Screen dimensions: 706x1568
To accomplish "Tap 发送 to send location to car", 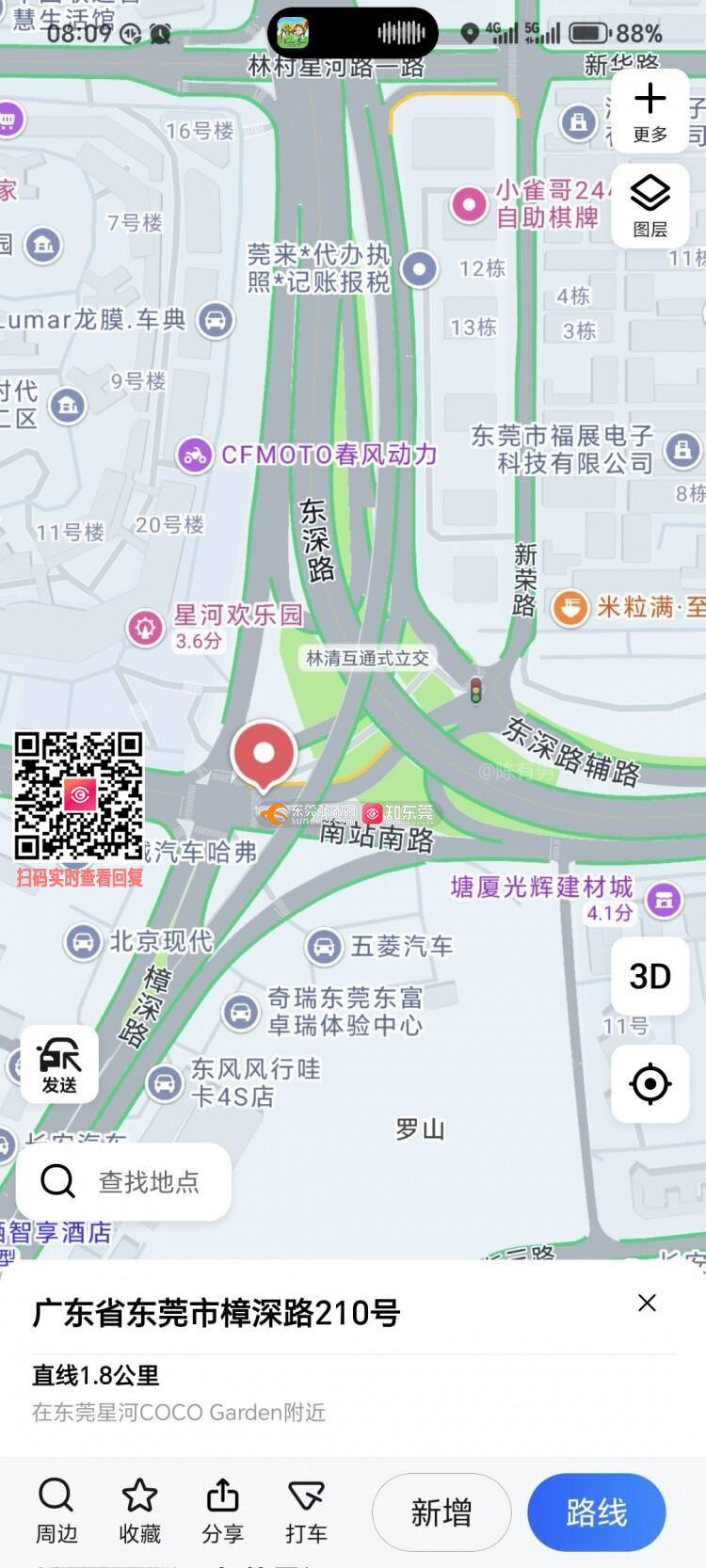I will point(59,1064).
